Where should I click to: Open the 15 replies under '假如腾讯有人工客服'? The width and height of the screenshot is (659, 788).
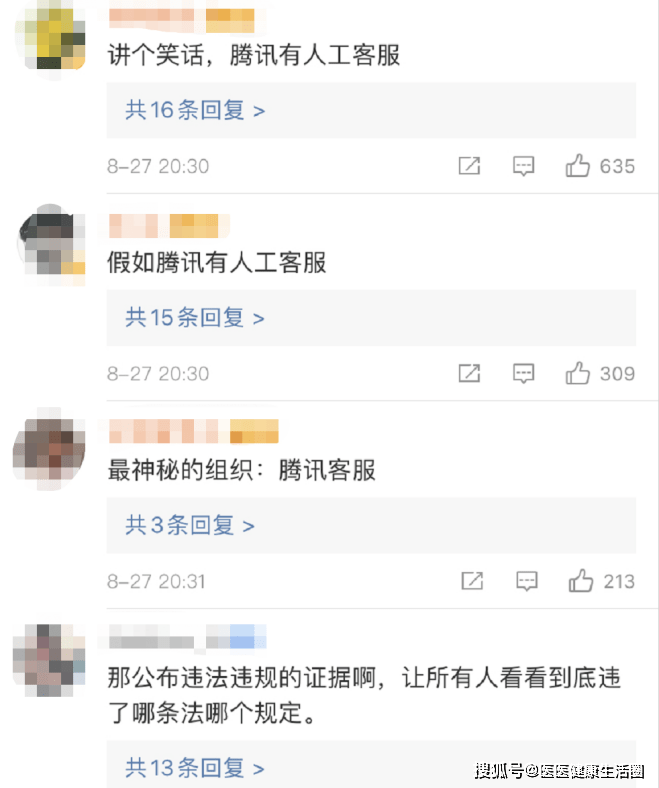pos(195,318)
